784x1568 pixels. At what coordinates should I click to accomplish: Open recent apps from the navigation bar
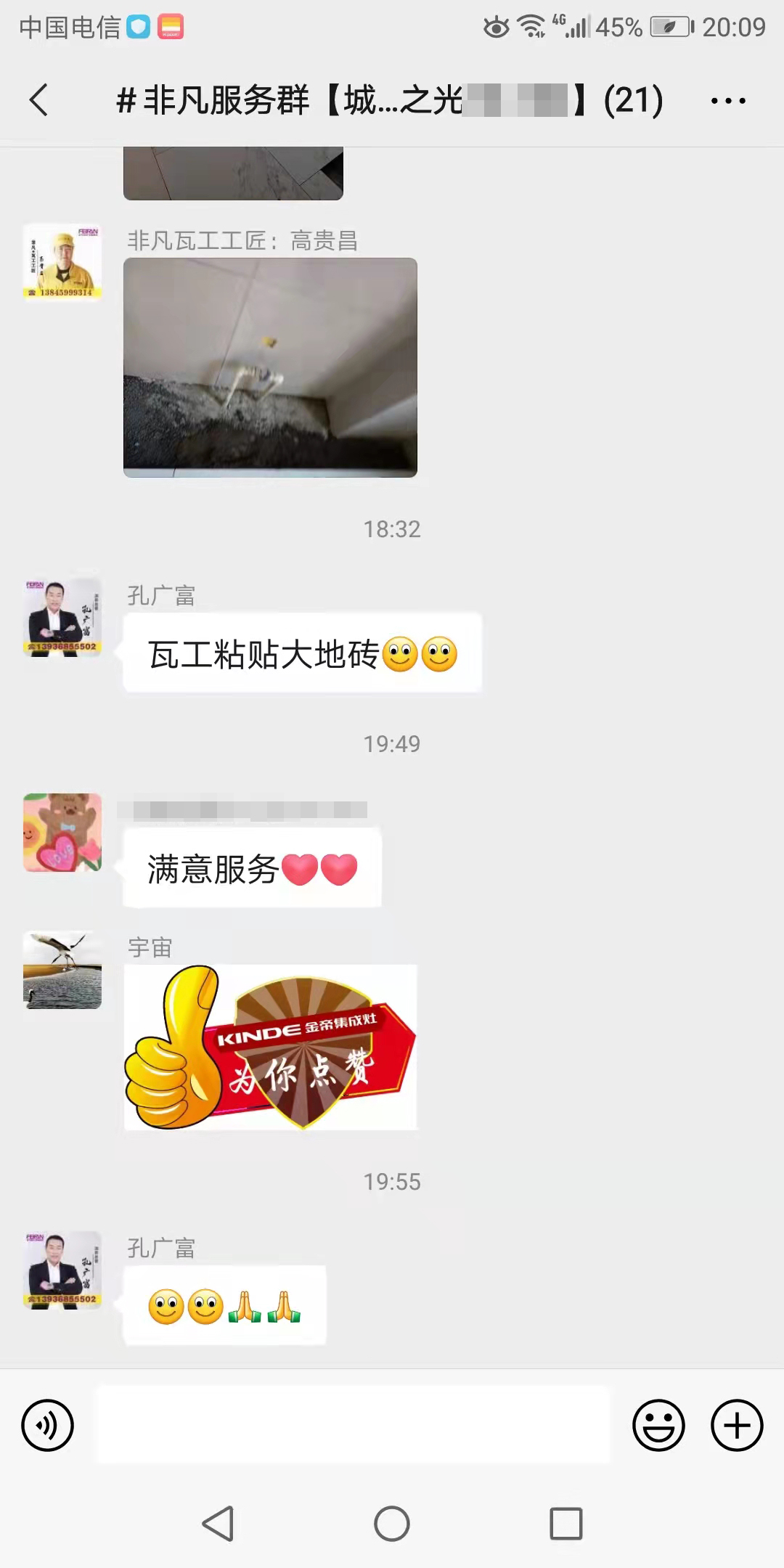[x=565, y=1523]
